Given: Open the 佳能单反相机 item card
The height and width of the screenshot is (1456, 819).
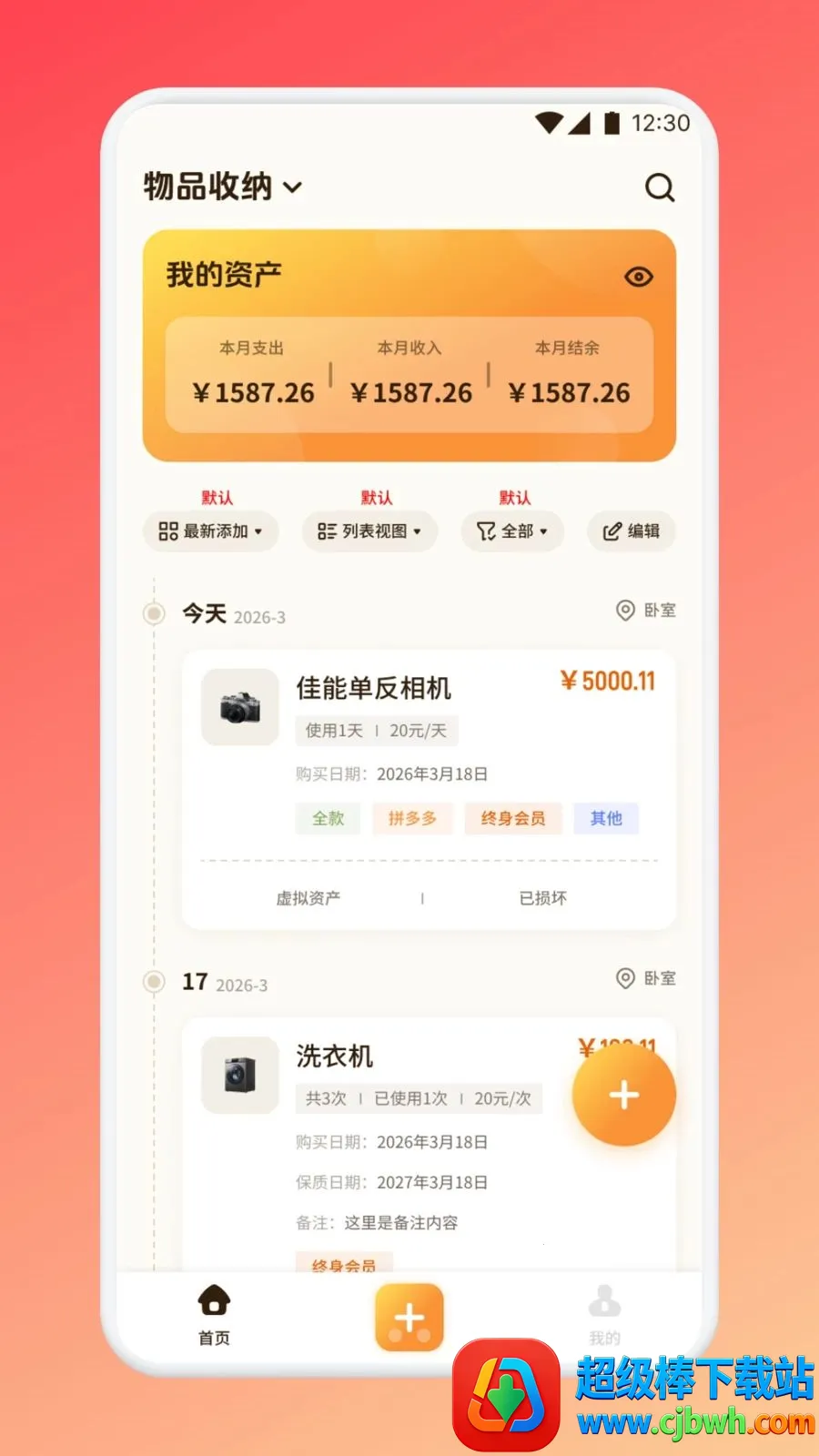Looking at the screenshot, I should coord(429,789).
